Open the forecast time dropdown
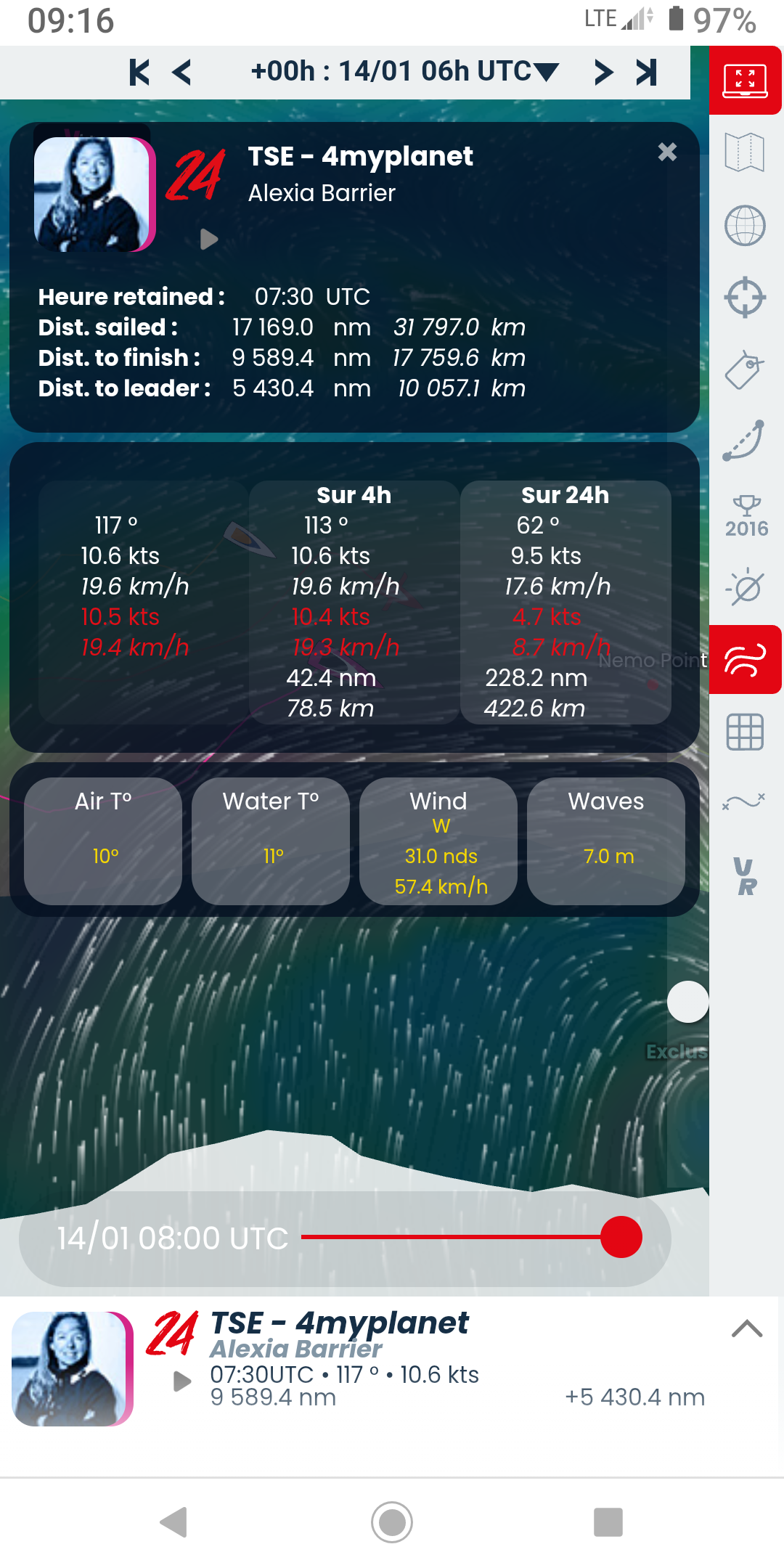784x1568 pixels. [x=404, y=72]
